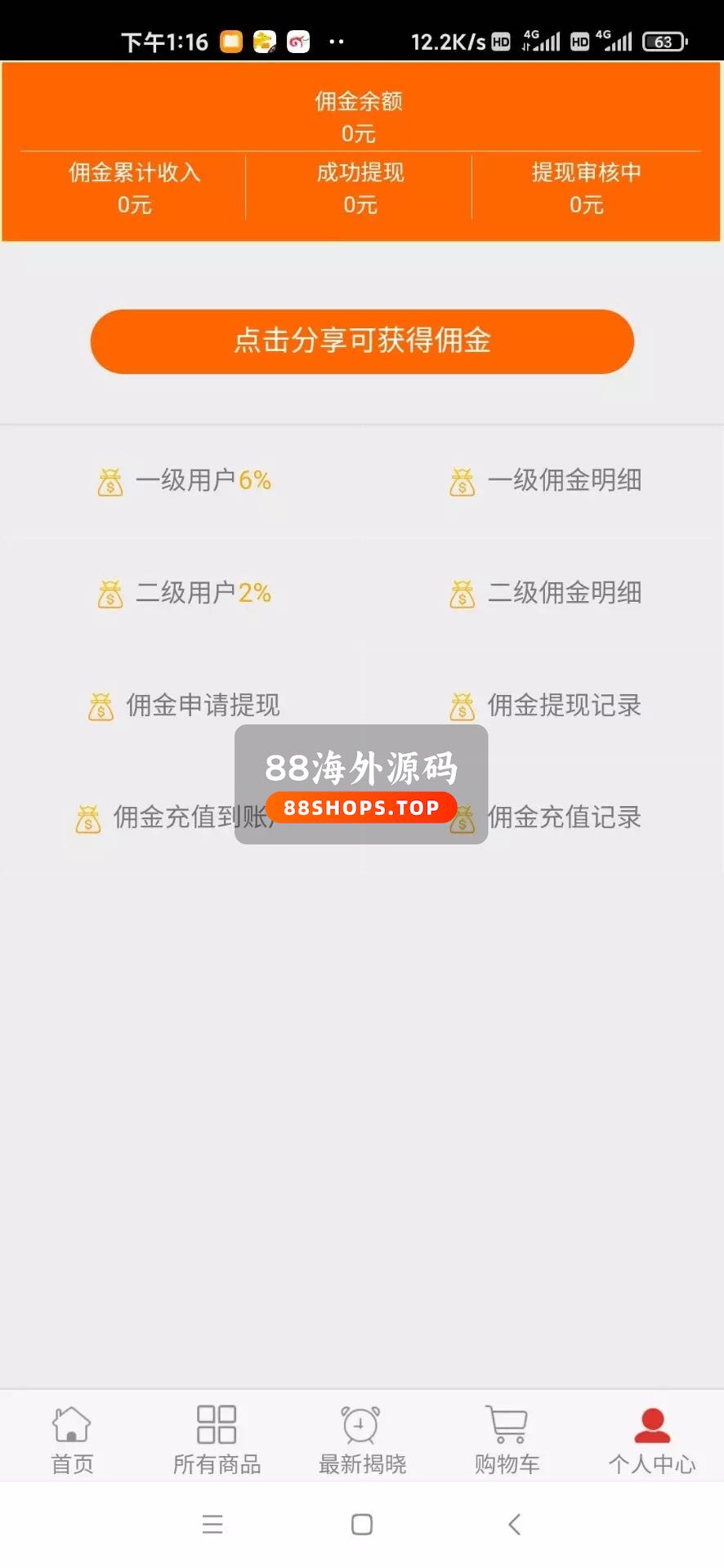
Task: Switch to 所有商品 tab
Action: coord(217,1441)
